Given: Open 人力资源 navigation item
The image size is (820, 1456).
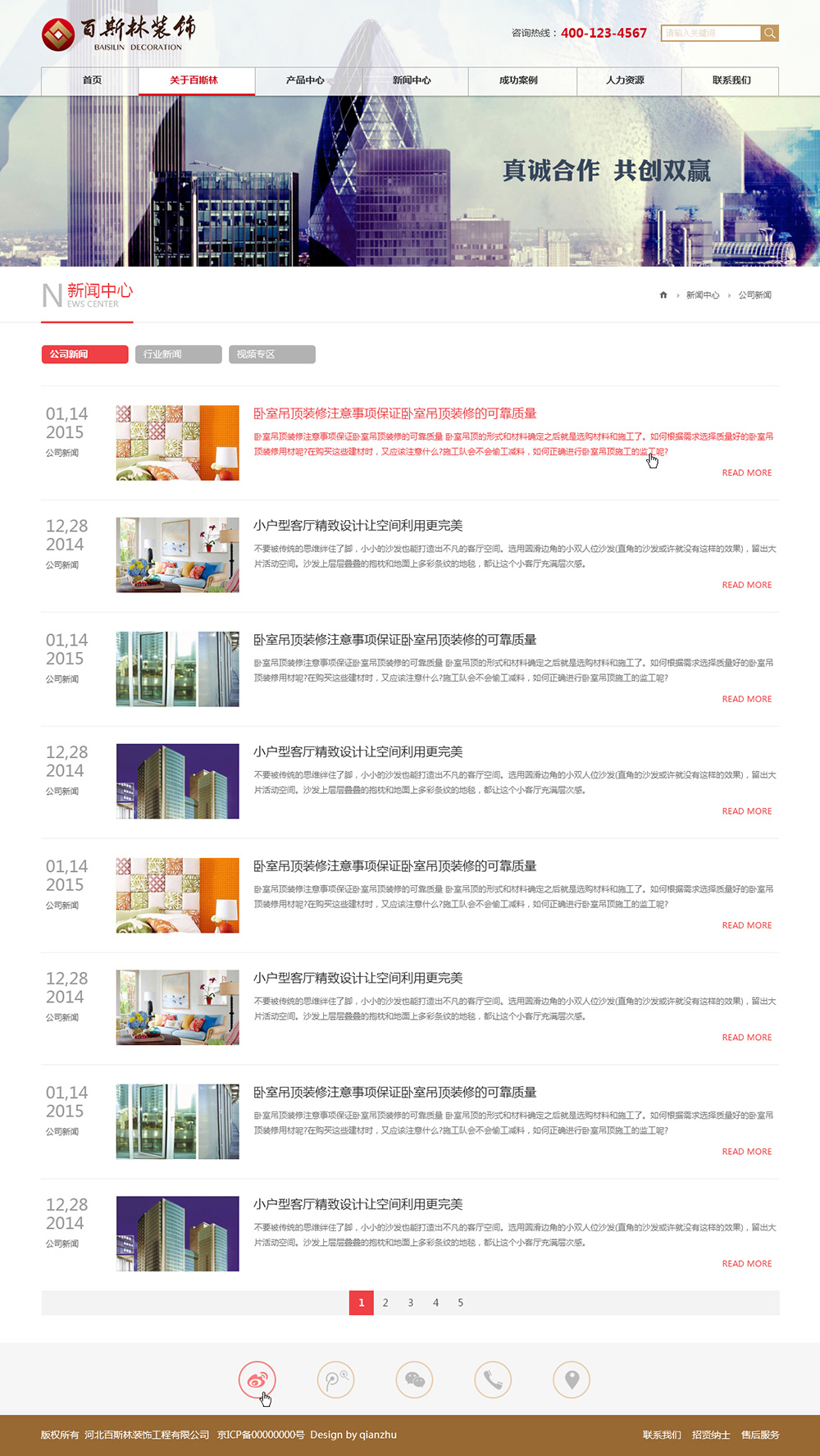Looking at the screenshot, I should pyautogui.click(x=625, y=80).
